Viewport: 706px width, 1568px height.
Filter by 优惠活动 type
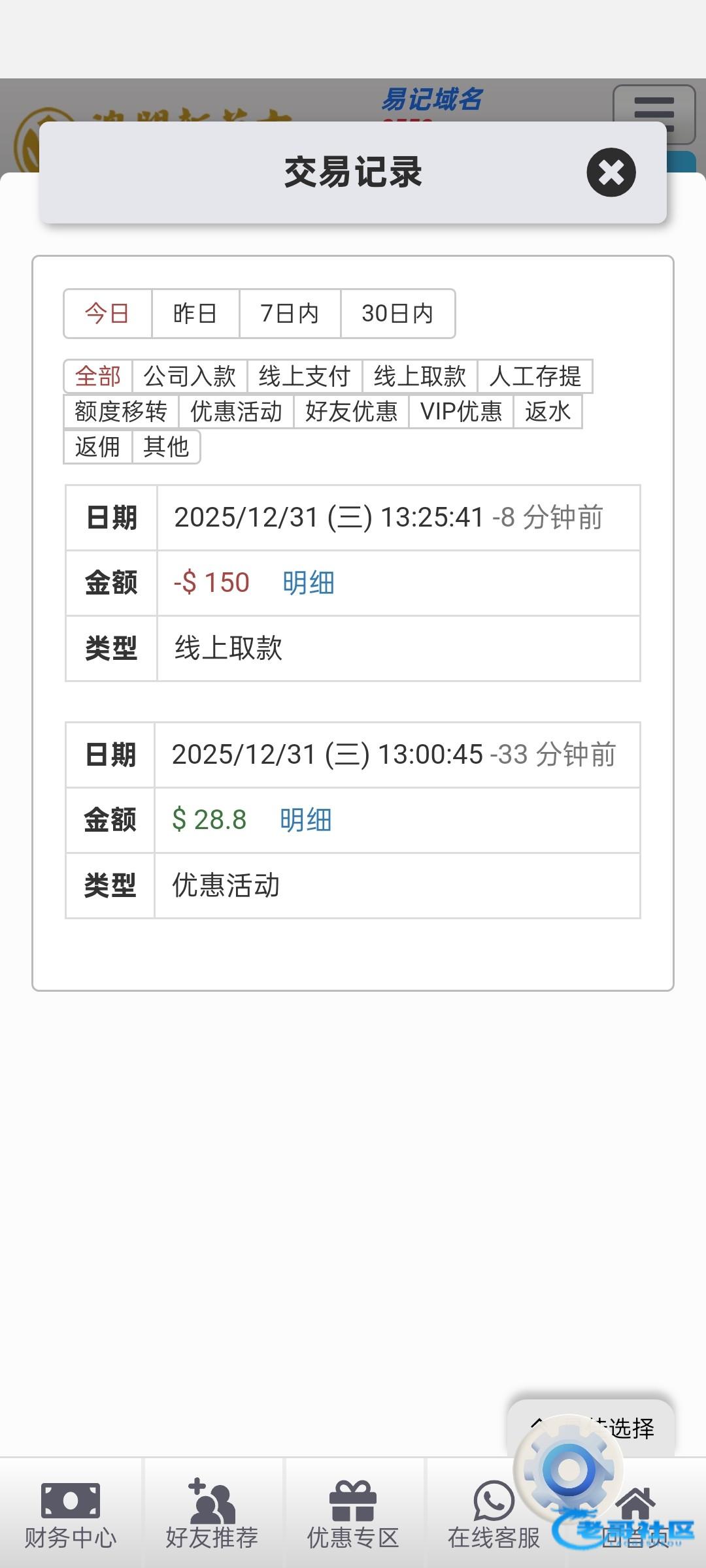[x=236, y=412]
